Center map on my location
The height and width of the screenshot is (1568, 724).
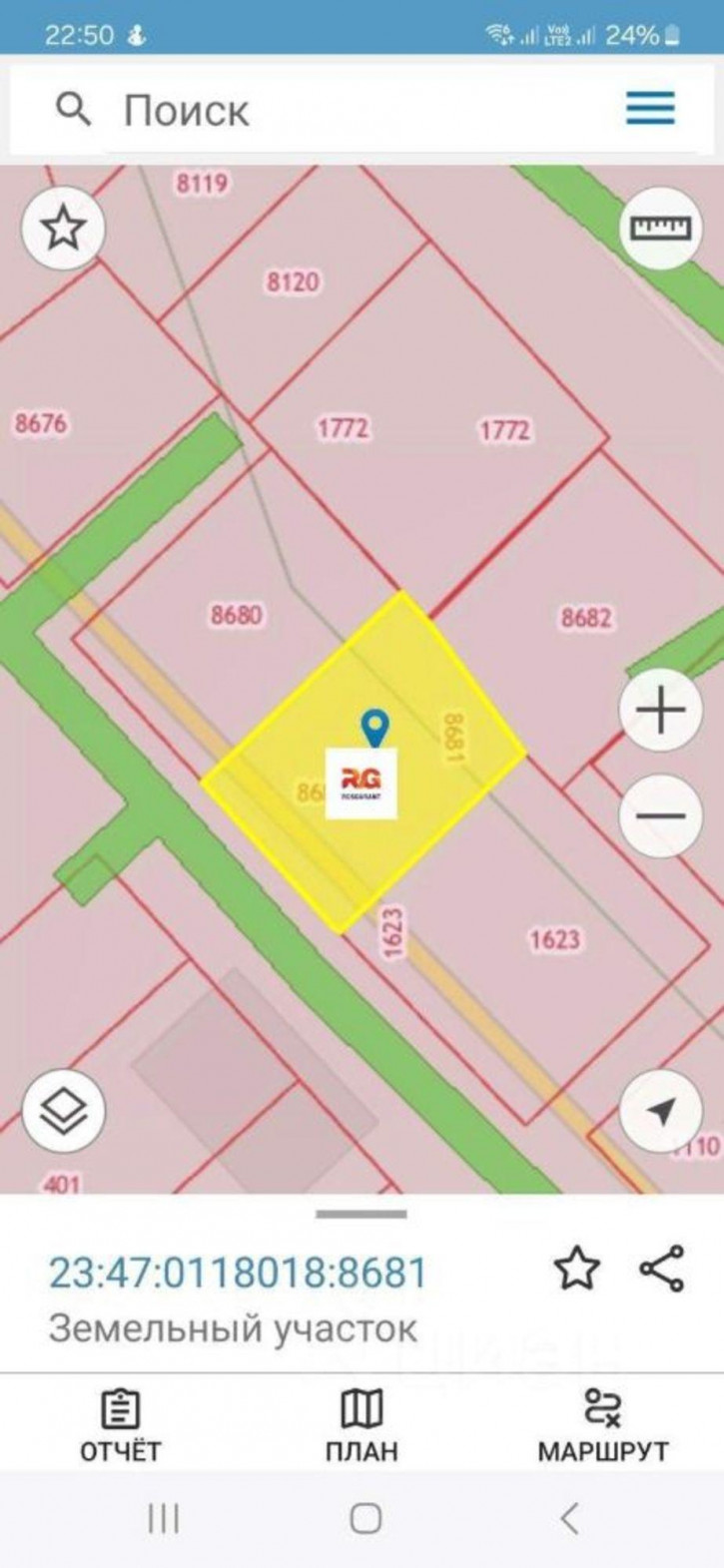(660, 1111)
